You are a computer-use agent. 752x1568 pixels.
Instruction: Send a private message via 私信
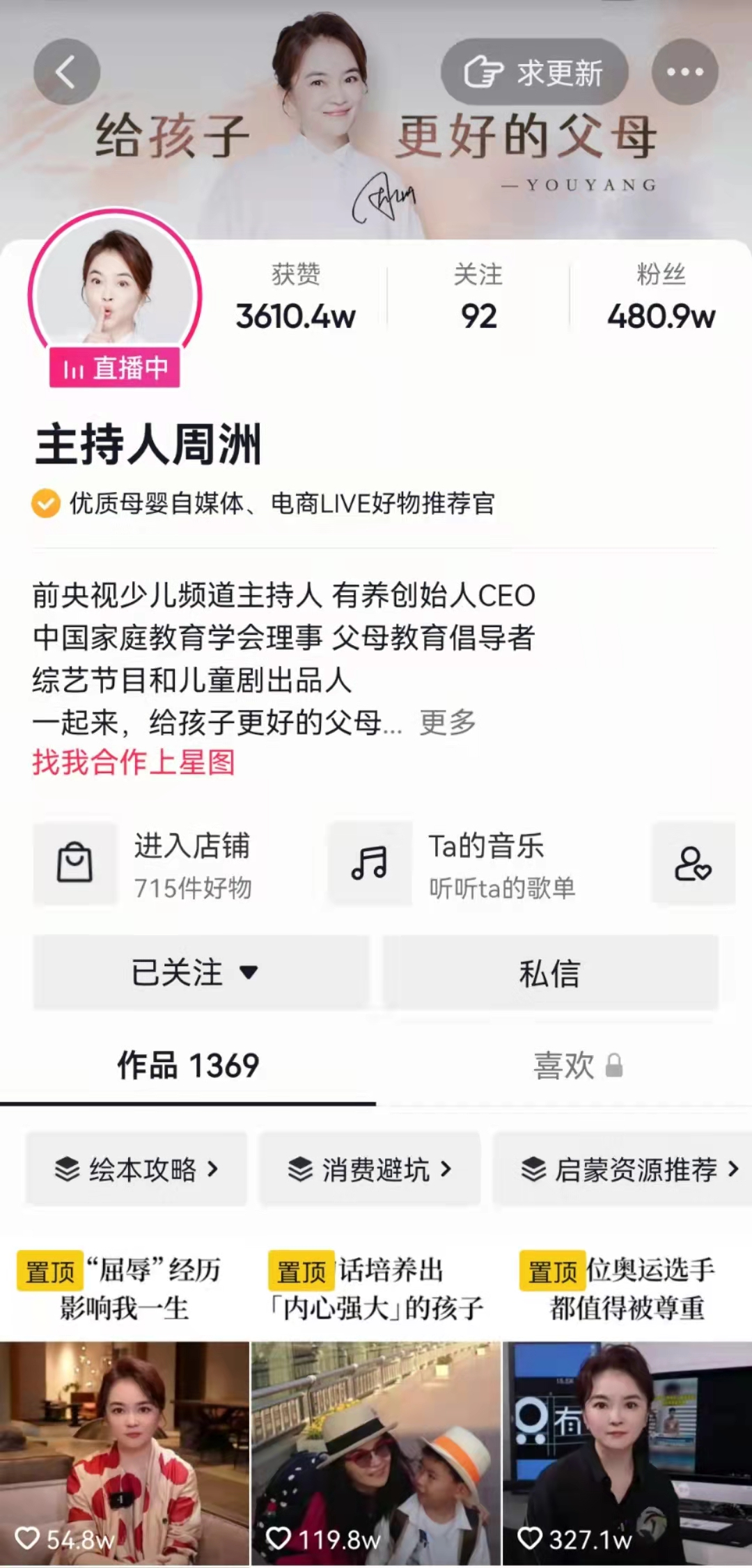tap(550, 972)
